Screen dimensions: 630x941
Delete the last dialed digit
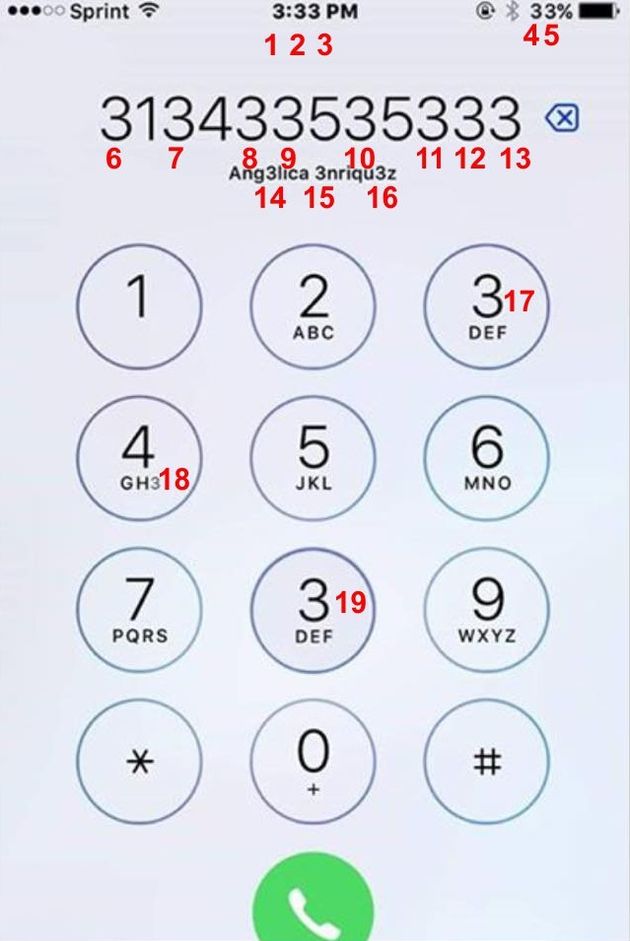click(562, 120)
